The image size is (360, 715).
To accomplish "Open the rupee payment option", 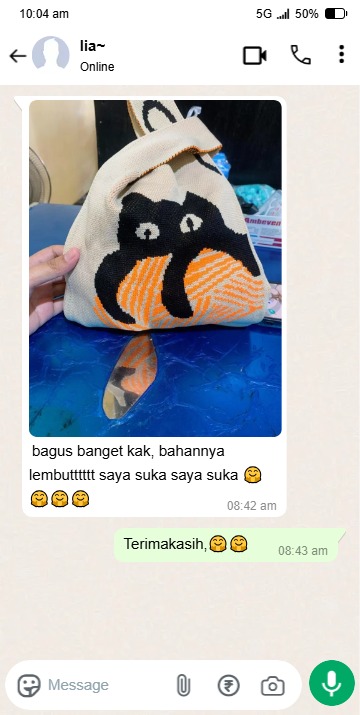I will click(x=229, y=685).
